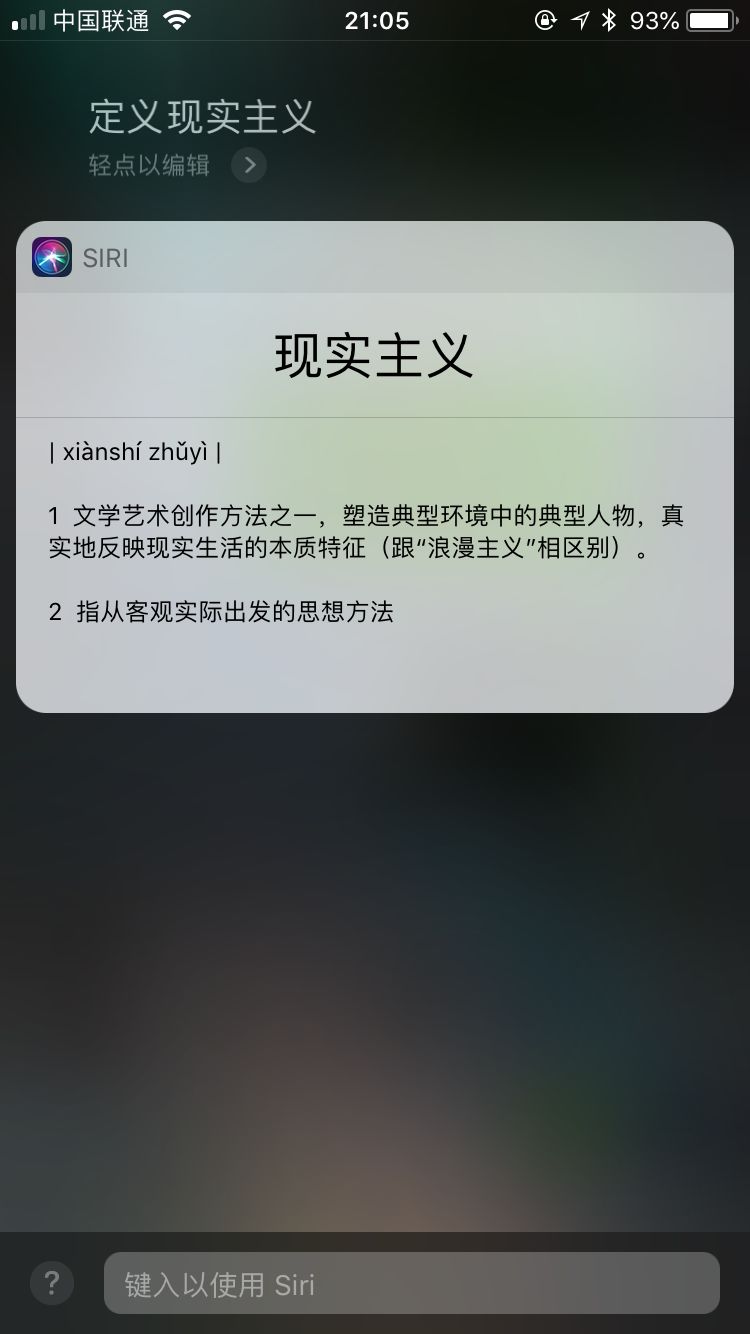
Task: Open the Siri help question mark
Action: (x=52, y=1282)
